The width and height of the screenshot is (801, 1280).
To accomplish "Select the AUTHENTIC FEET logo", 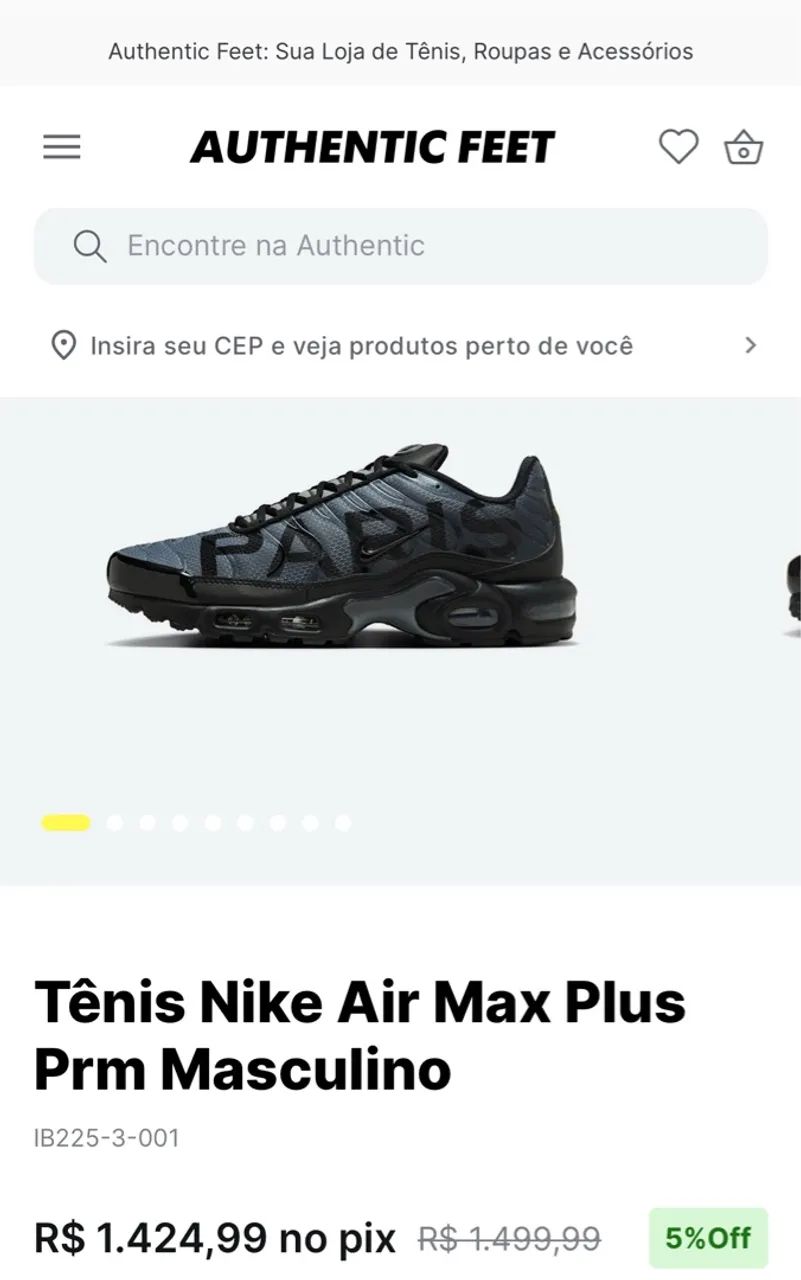I will [x=371, y=146].
